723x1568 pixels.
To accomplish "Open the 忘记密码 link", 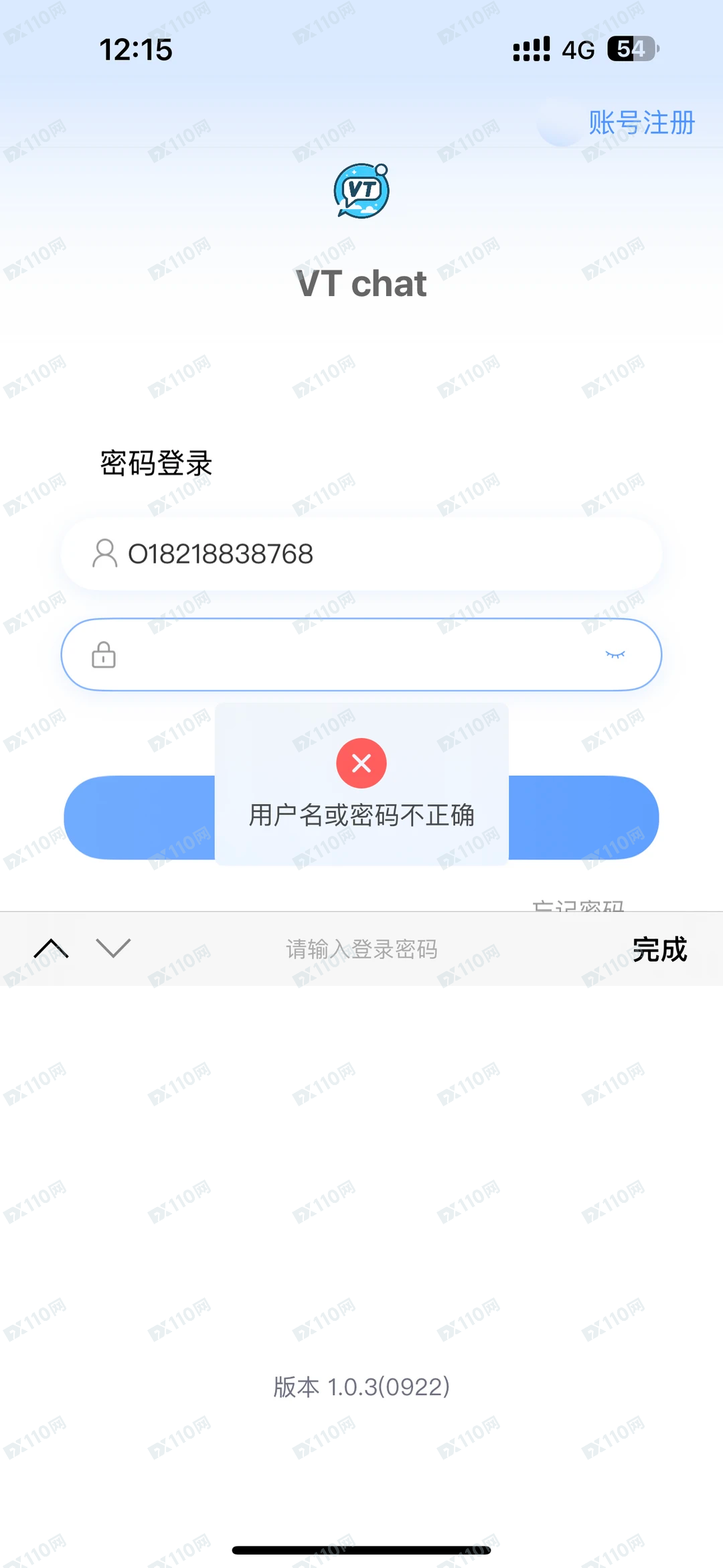I will click(580, 906).
